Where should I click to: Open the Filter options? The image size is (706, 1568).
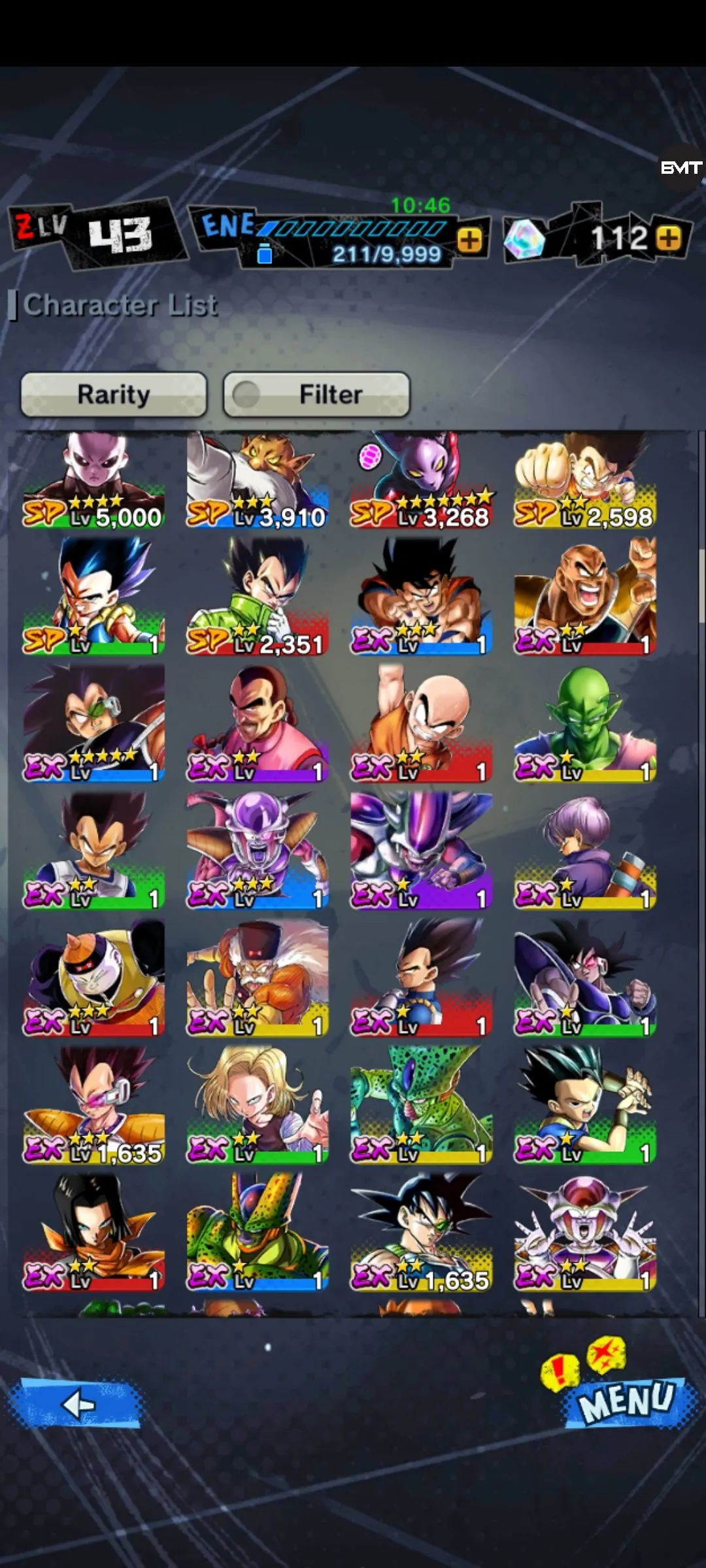(x=316, y=395)
